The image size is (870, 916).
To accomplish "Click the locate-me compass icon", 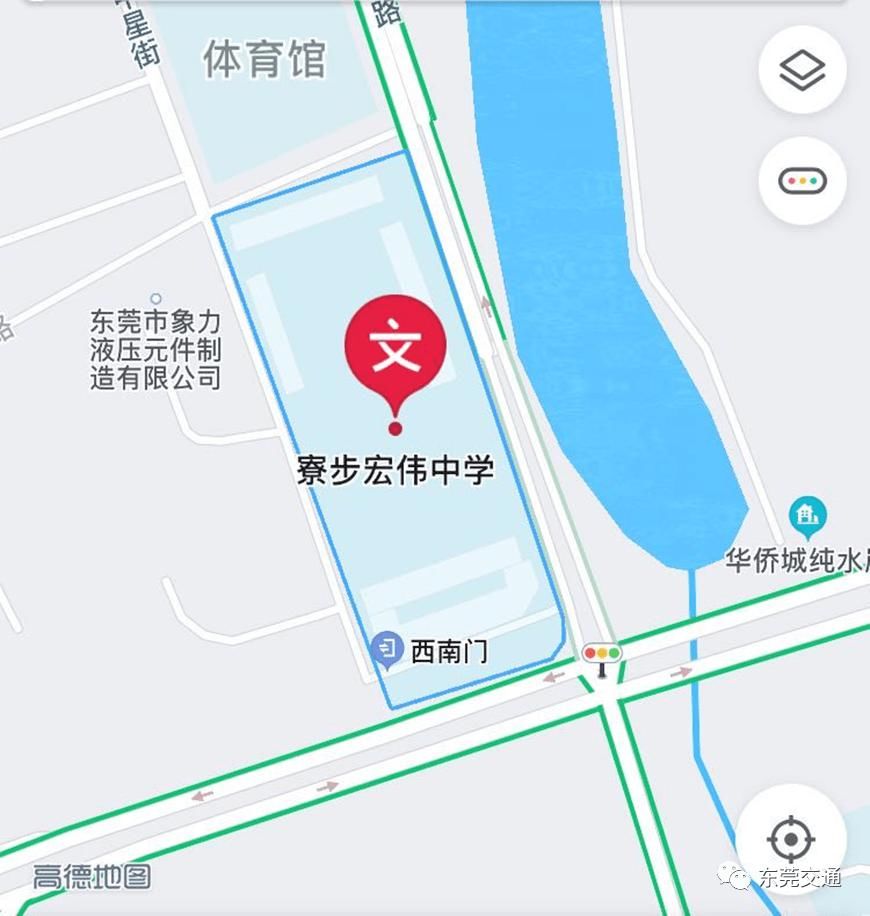I will tap(790, 839).
